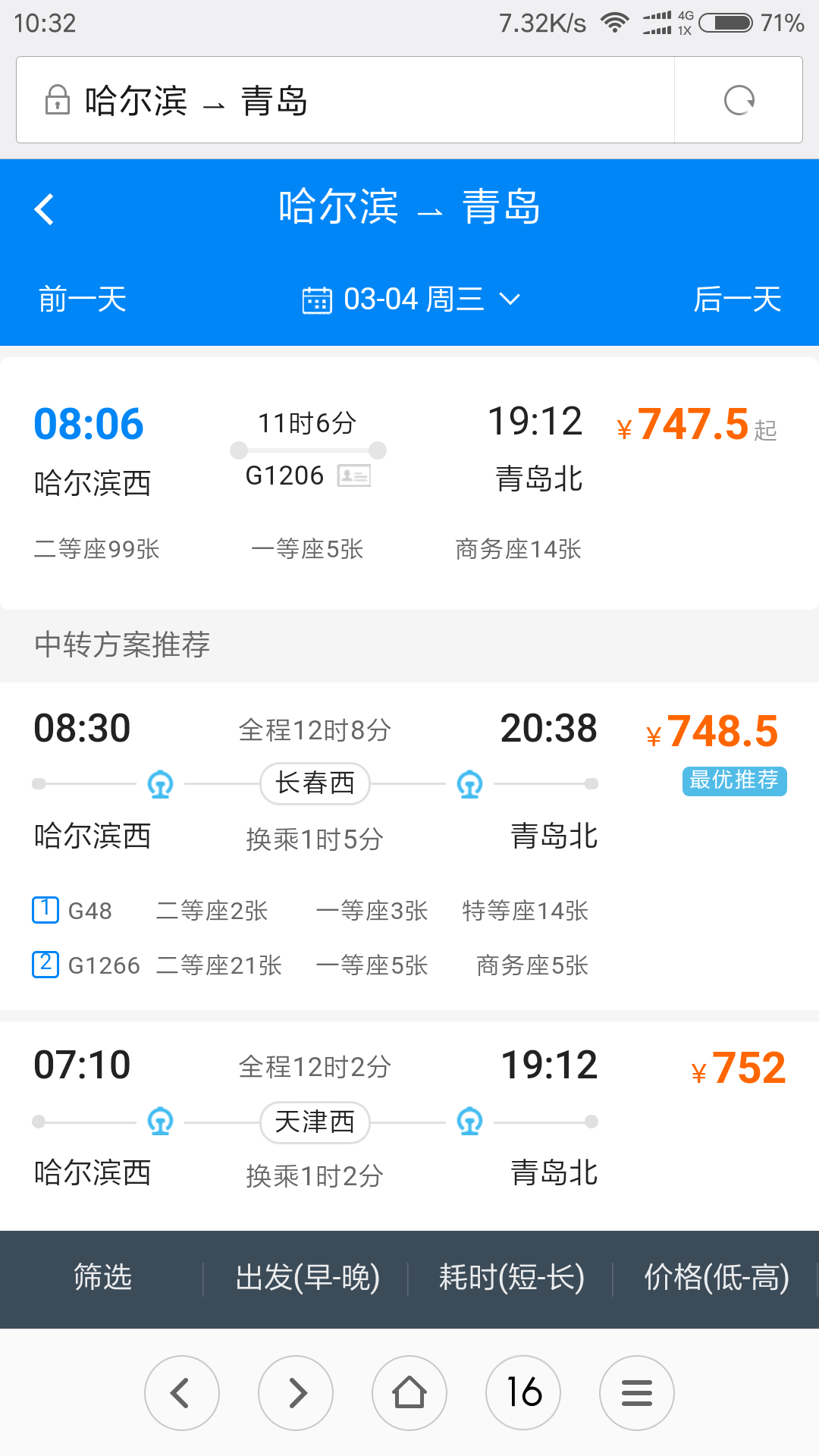Screen dimensions: 819x1456
Task: Open the G1206 direct train at 08:06
Action: [409, 483]
